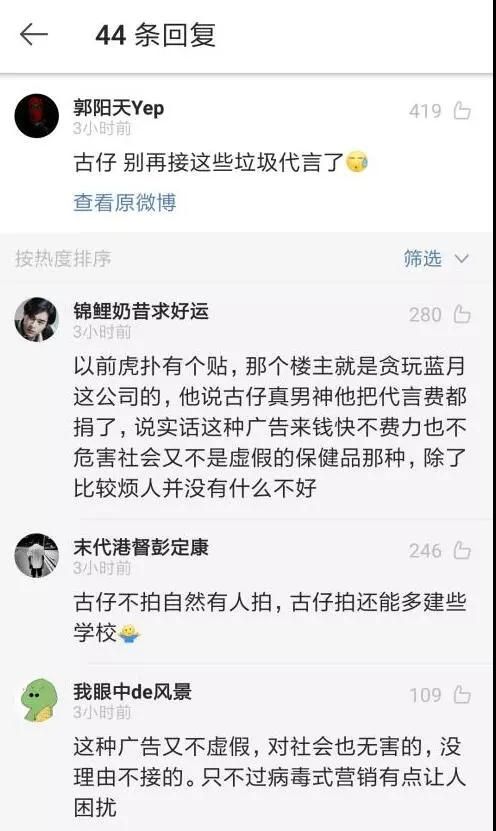This screenshot has width=496, height=831.
Task: Open the 筛选 filter dropdown
Action: click(x=436, y=259)
